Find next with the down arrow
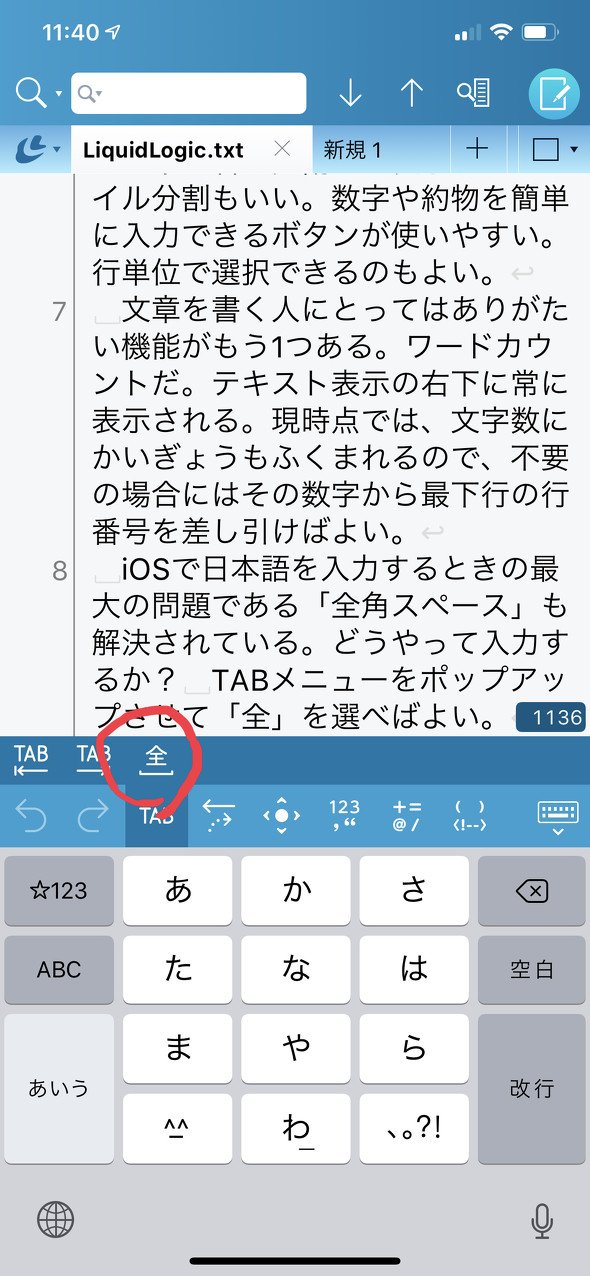This screenshot has height=1276, width=590. click(x=350, y=93)
